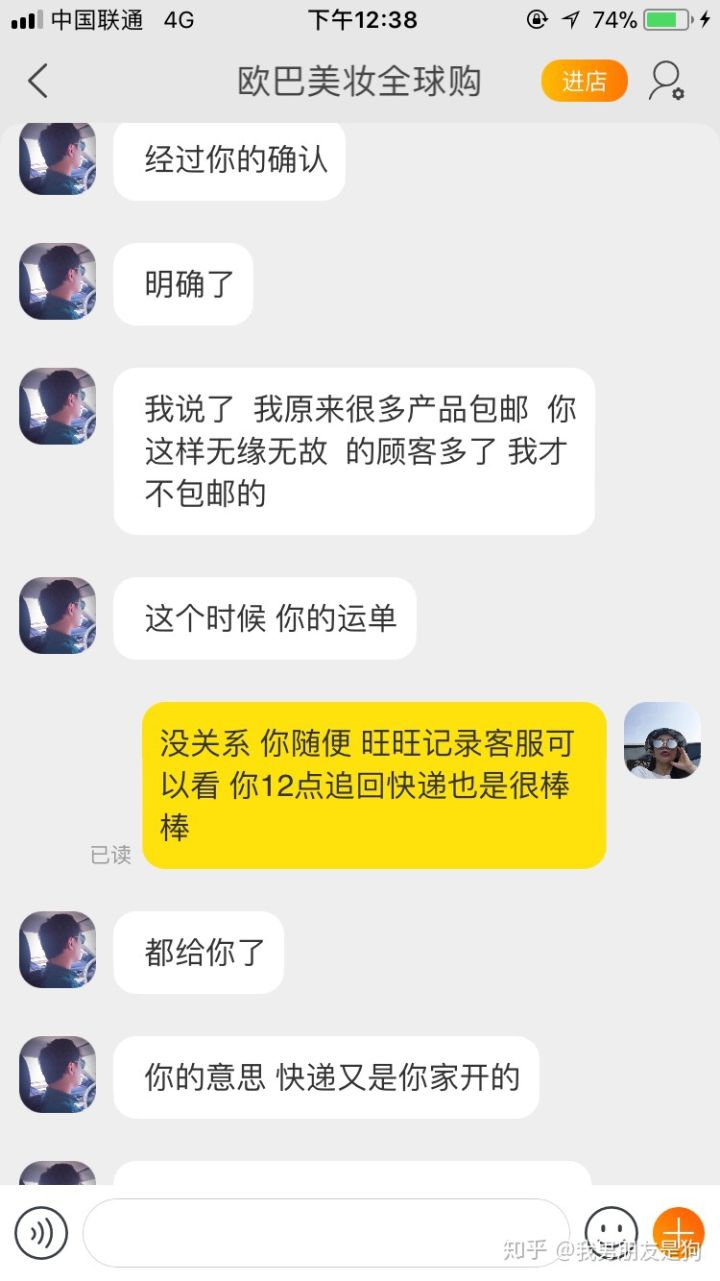Focus the message text field
720x1281 pixels.
325,1232
